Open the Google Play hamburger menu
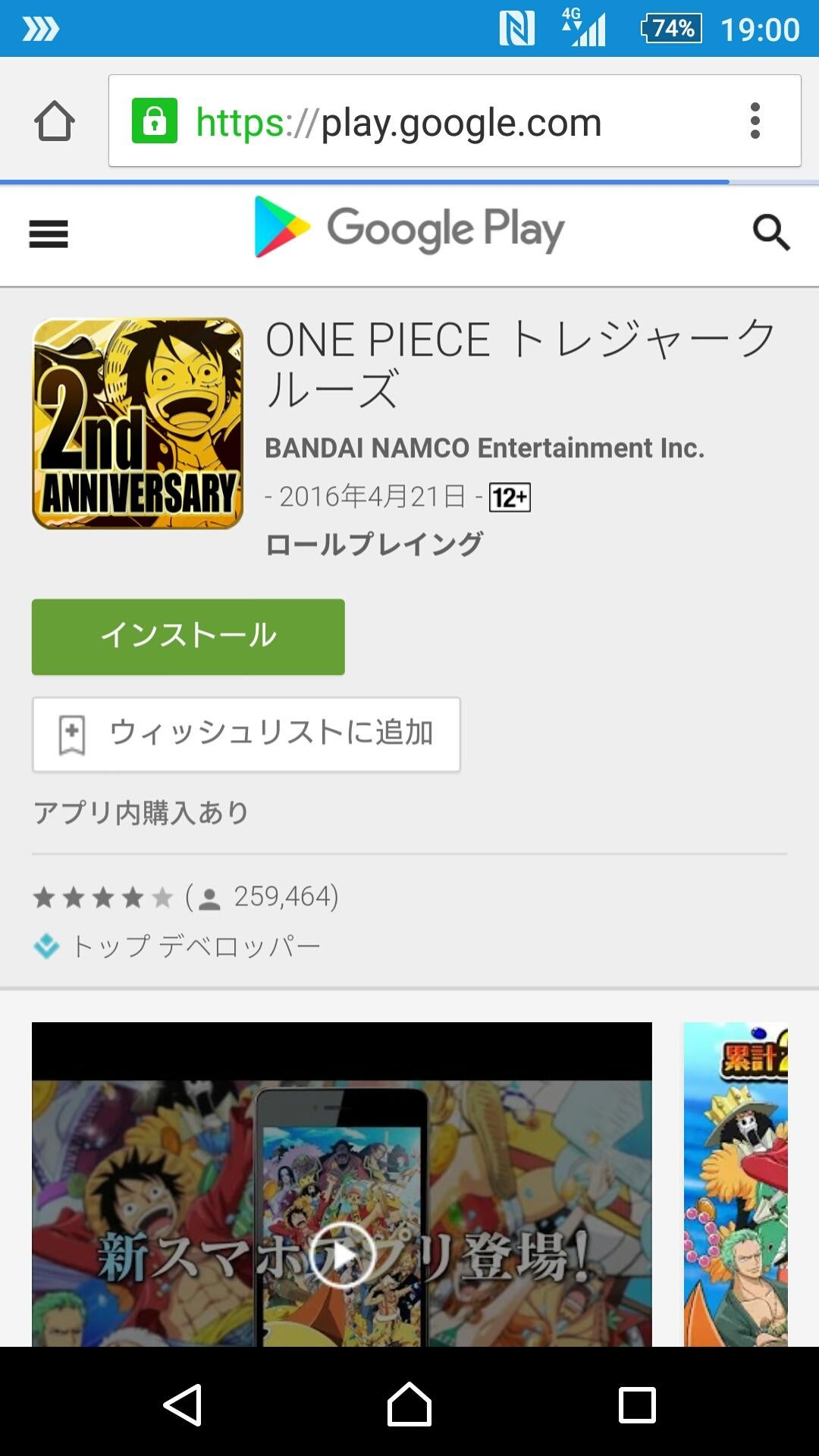Image resolution: width=819 pixels, height=1456 pixels. click(49, 234)
